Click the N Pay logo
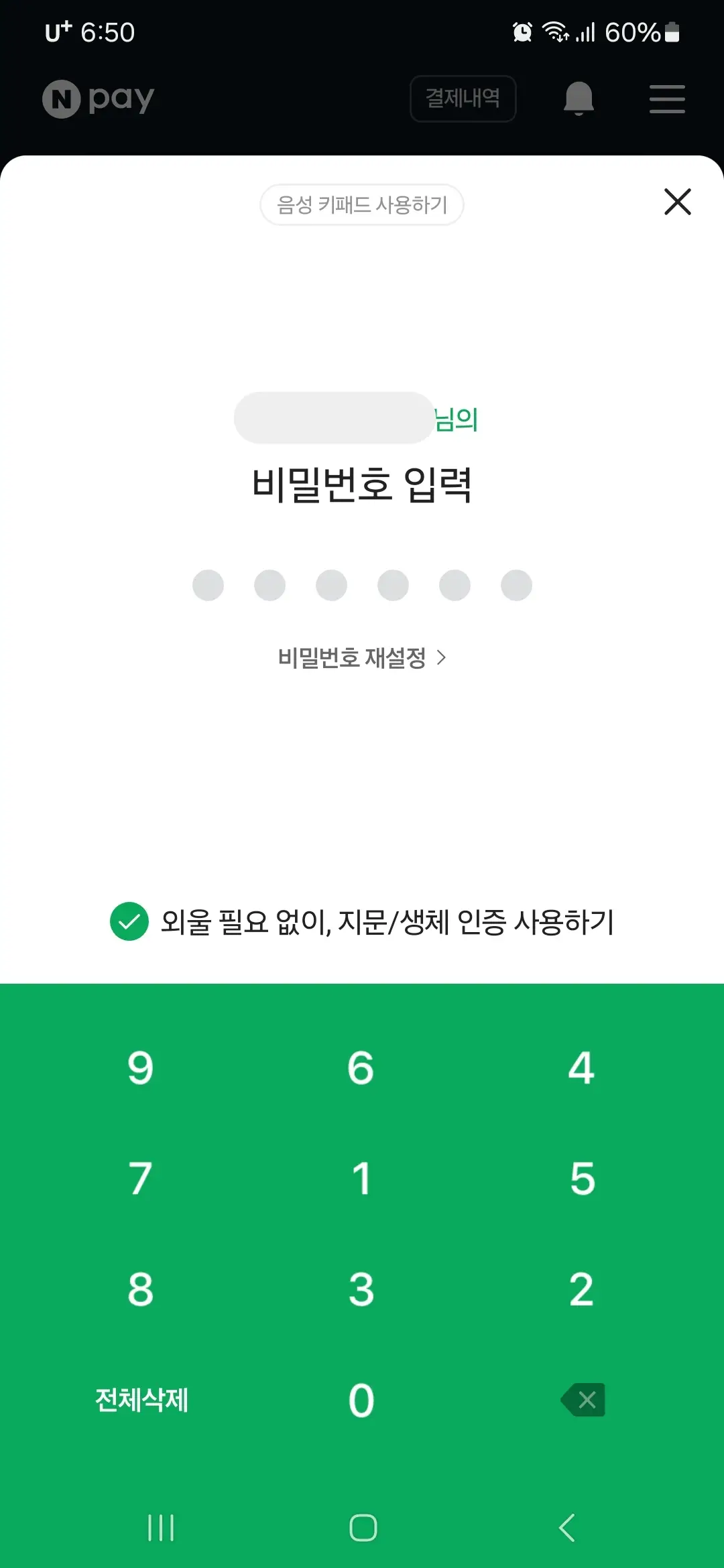The width and height of the screenshot is (724, 1568). tap(97, 98)
